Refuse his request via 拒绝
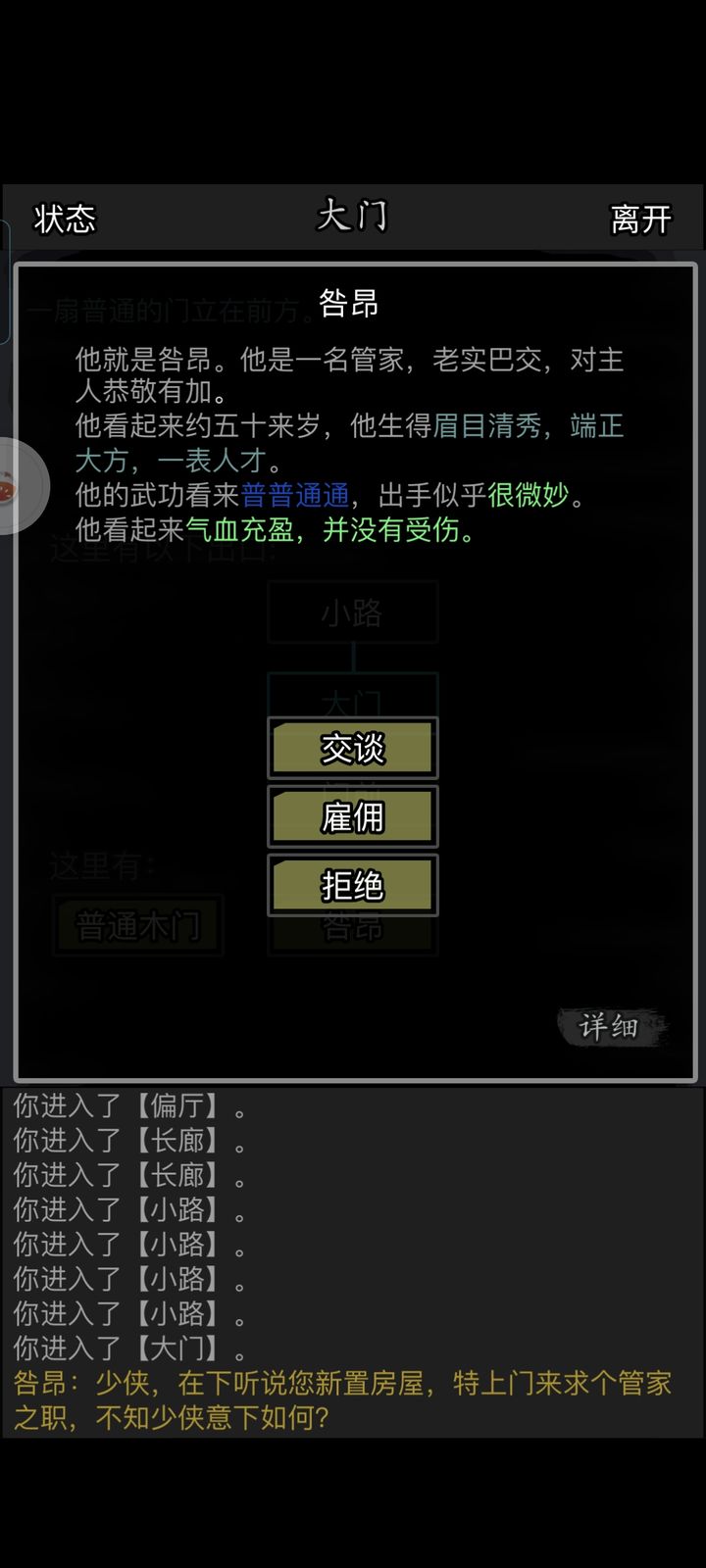This screenshot has height=1568, width=706. 353,886
